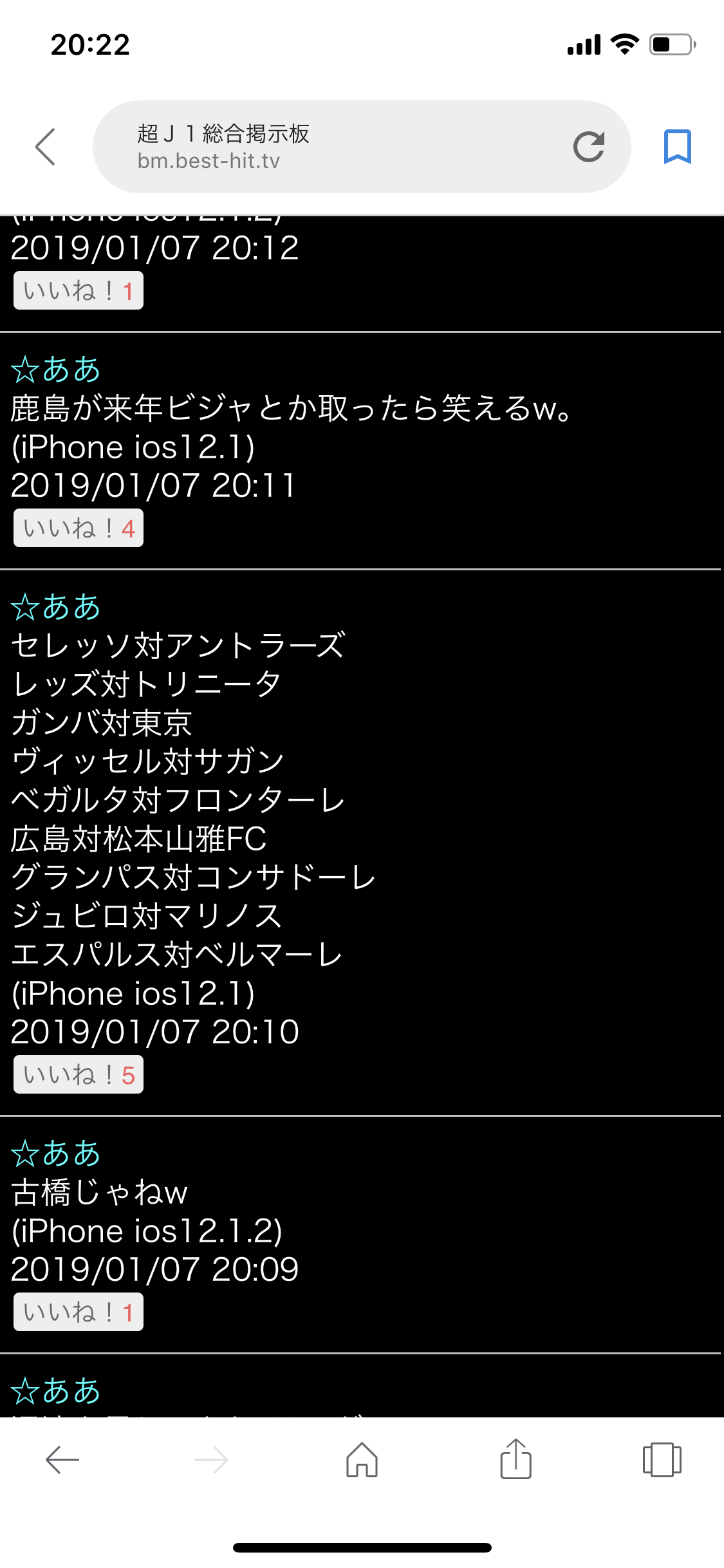Open the browser home page
The height and width of the screenshot is (1568, 724).
tap(362, 1460)
